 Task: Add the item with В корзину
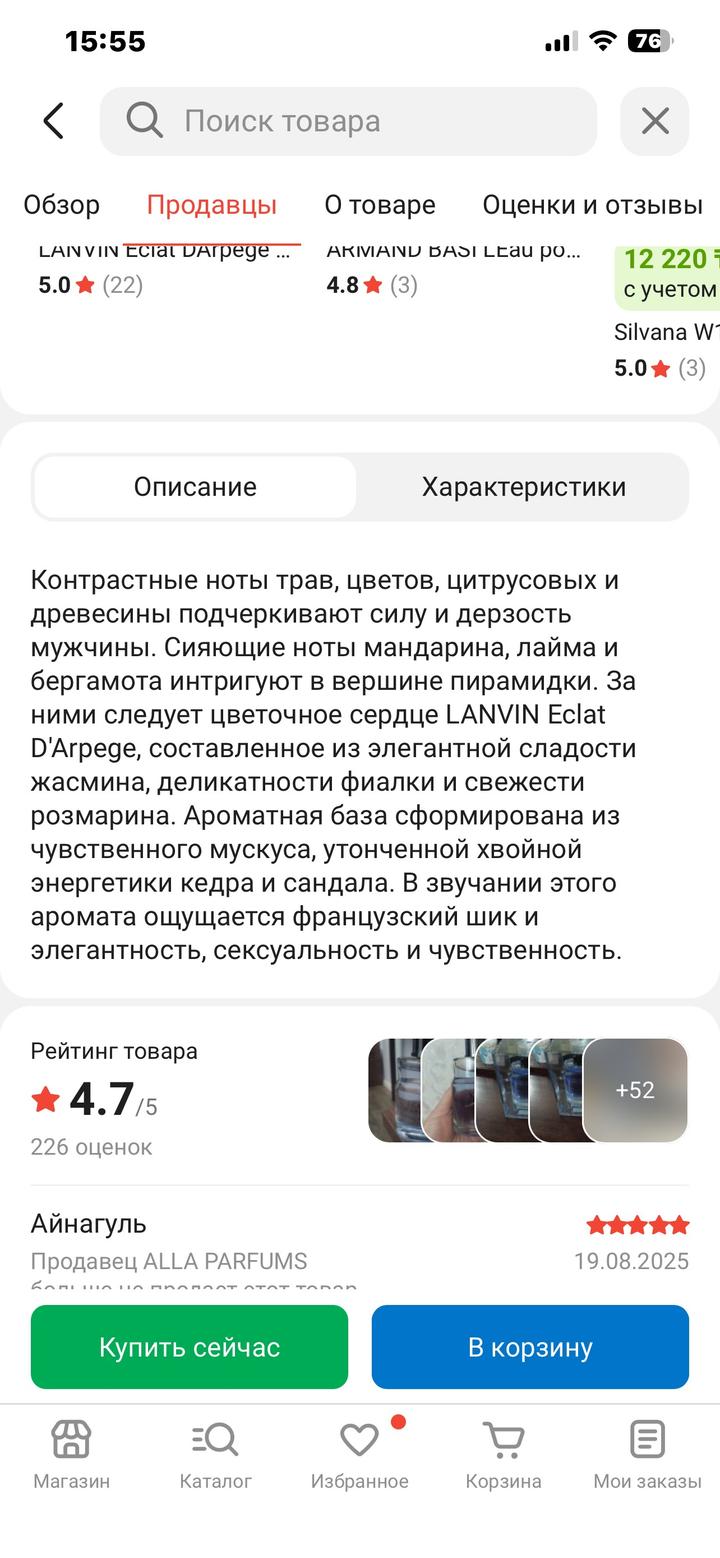click(x=530, y=1347)
